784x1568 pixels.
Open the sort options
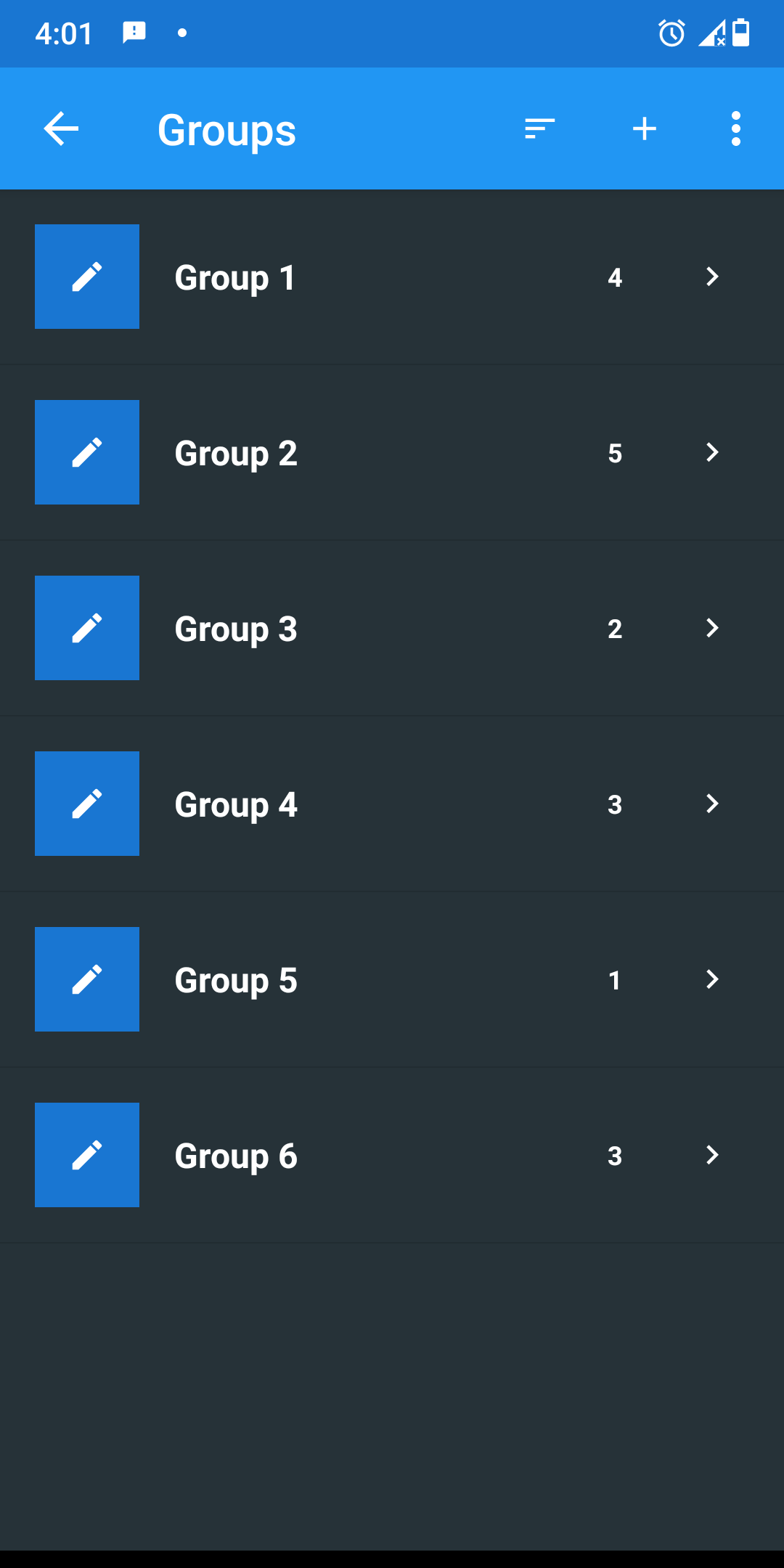pyautogui.click(x=539, y=129)
